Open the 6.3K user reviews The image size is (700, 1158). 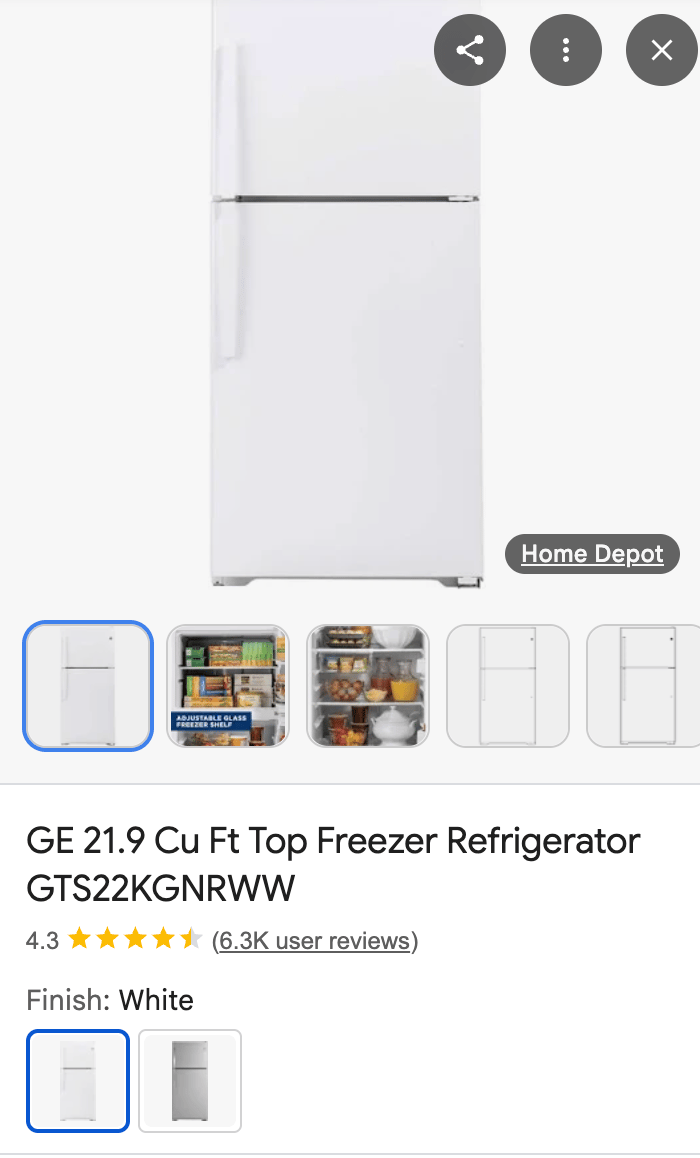coord(314,941)
